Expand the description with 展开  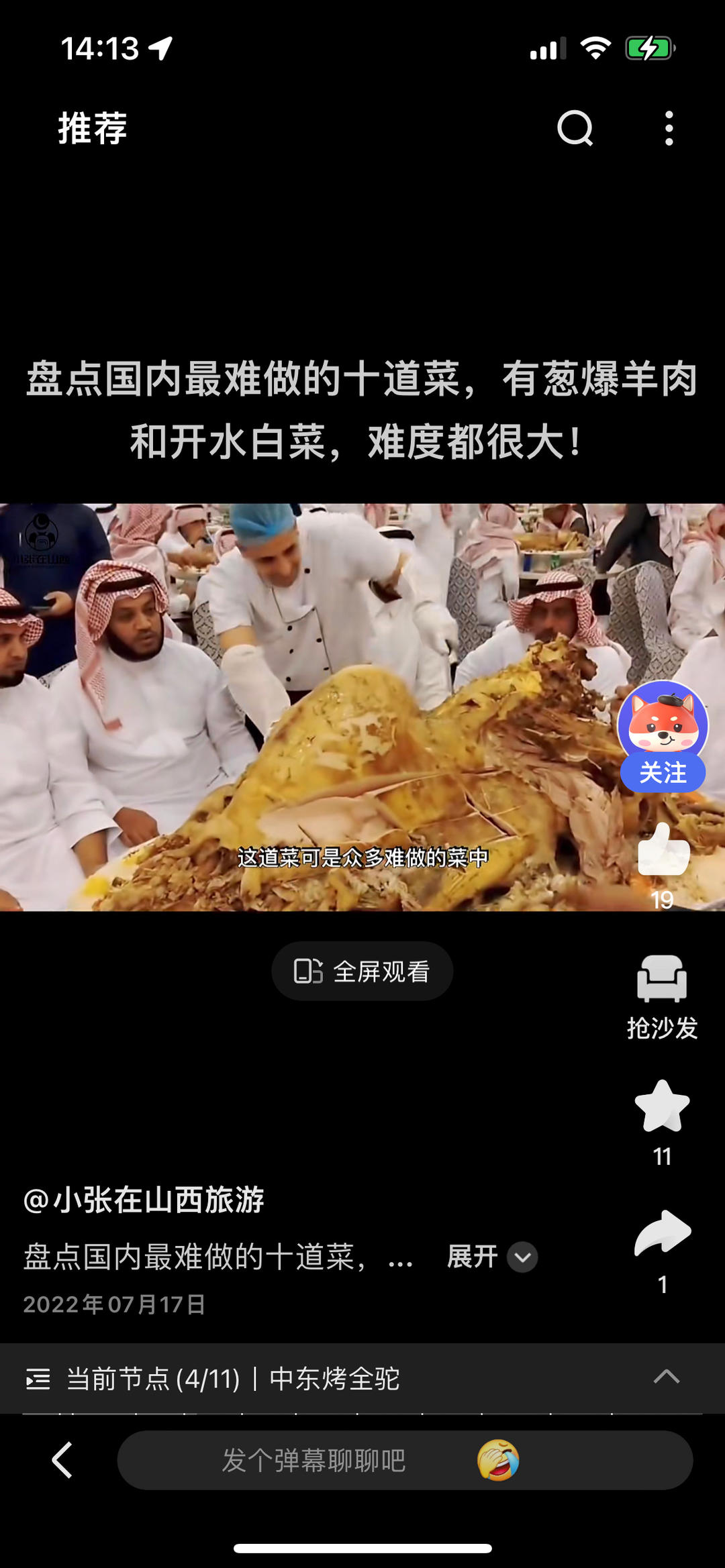pos(492,1257)
